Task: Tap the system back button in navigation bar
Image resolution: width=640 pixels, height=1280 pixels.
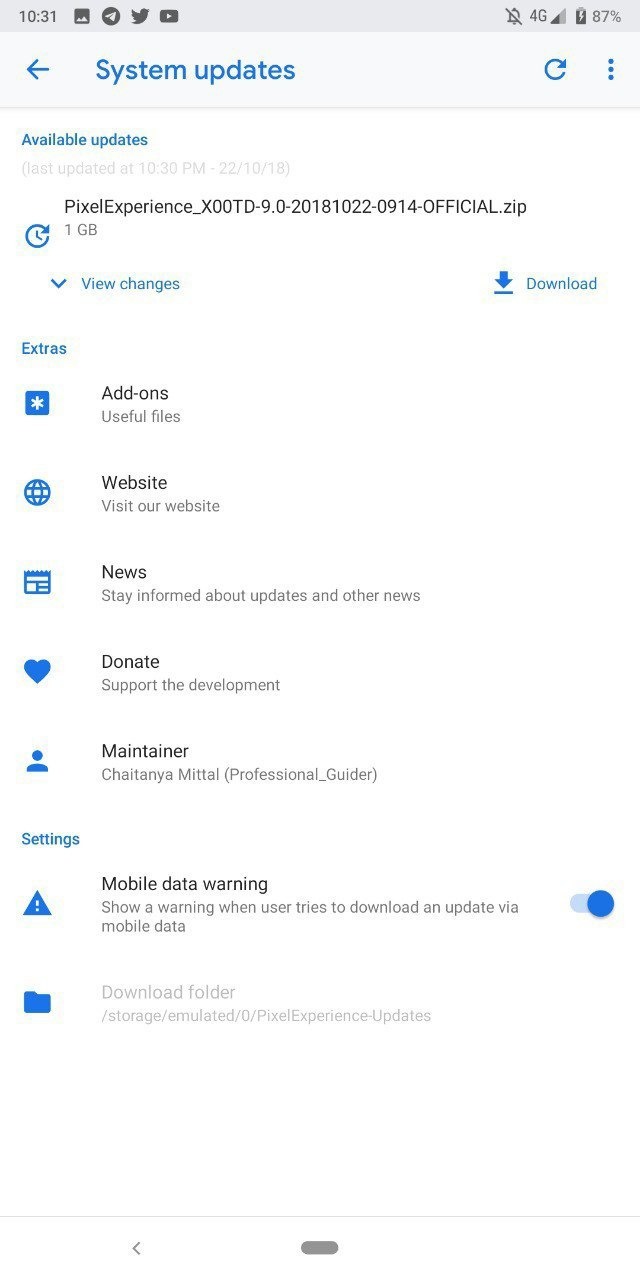Action: pyautogui.click(x=137, y=1248)
